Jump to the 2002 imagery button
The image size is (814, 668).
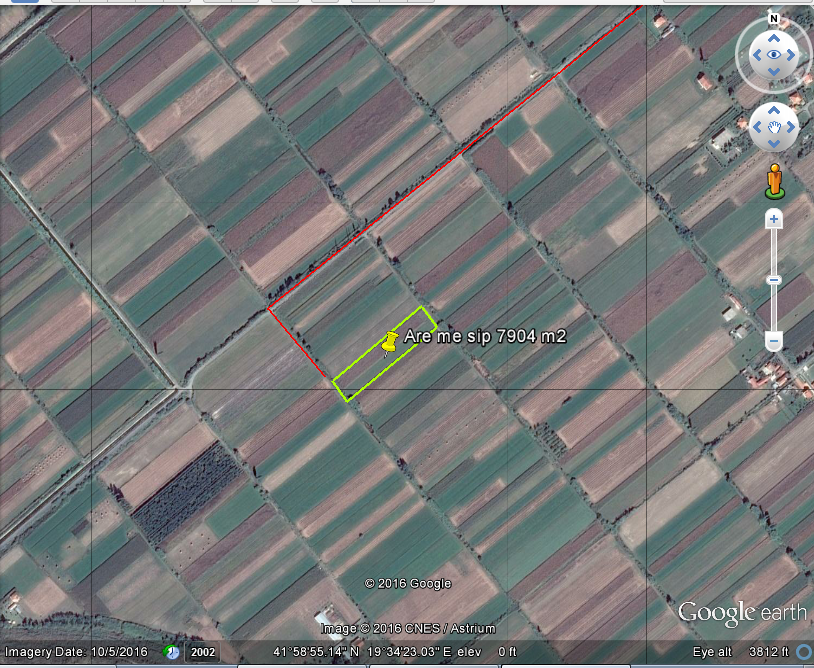203,652
